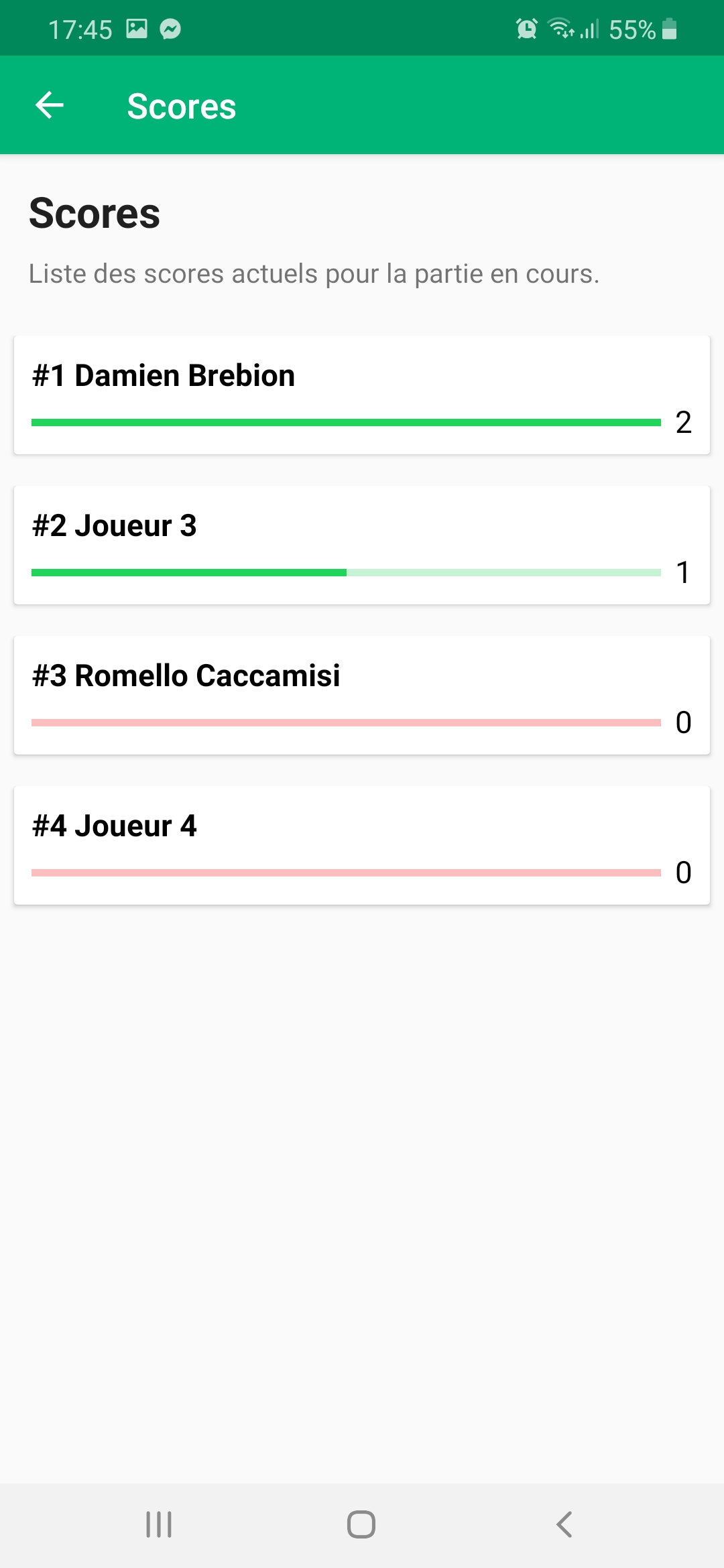
Task: Go back using the app bar arrow
Action: (50, 106)
